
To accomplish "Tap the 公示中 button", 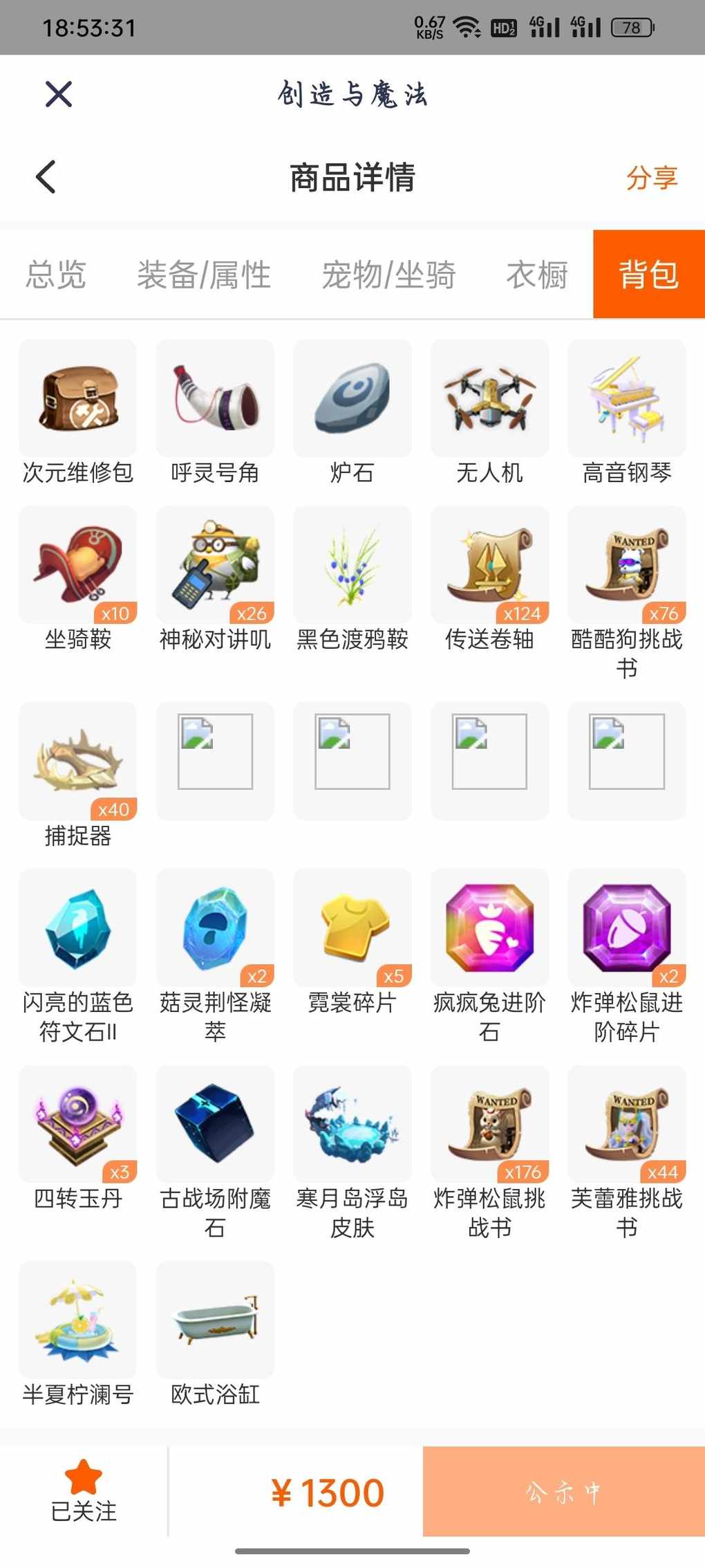I will tap(563, 1492).
